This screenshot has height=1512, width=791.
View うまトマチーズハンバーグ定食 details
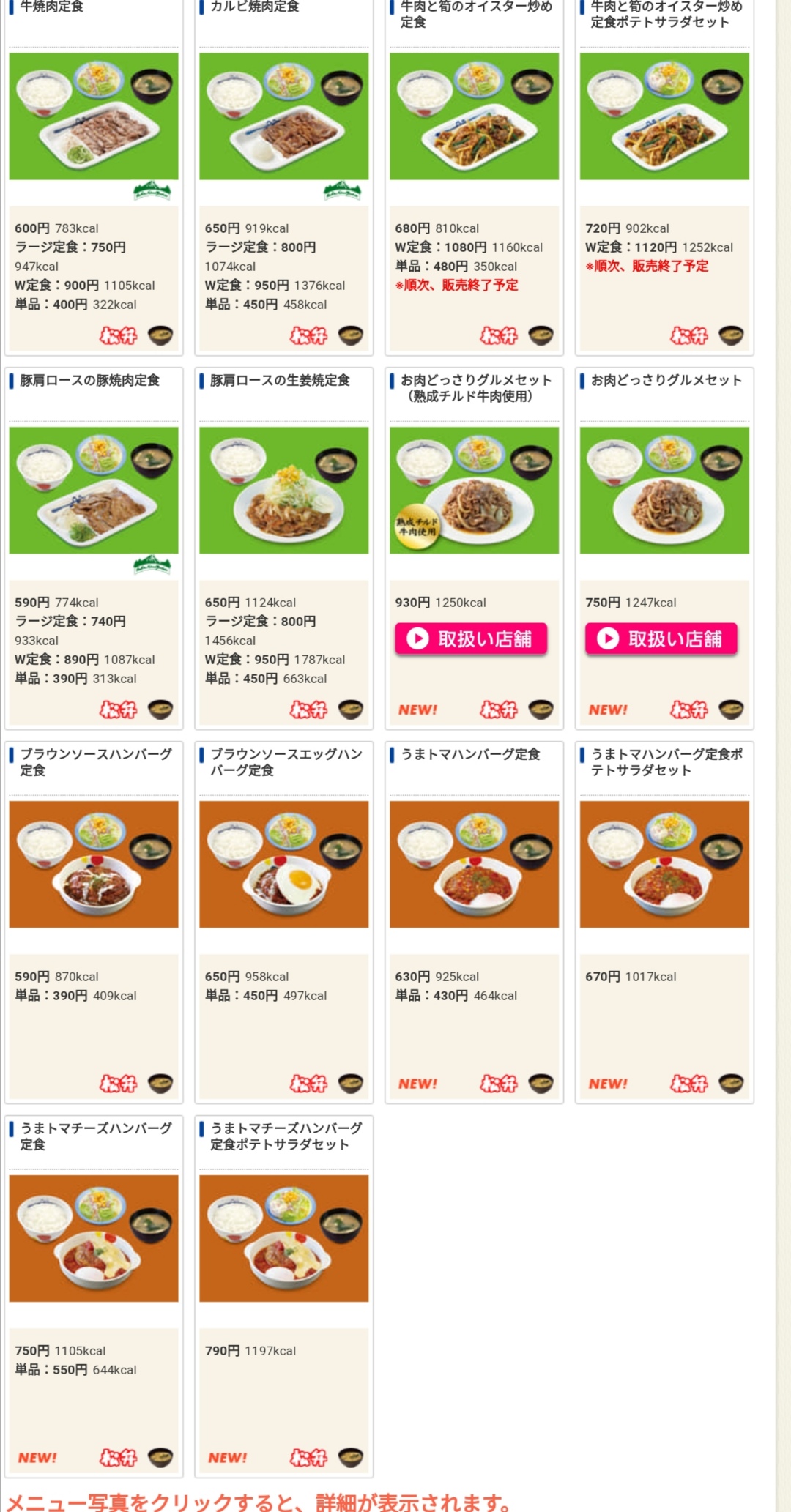[x=94, y=1239]
